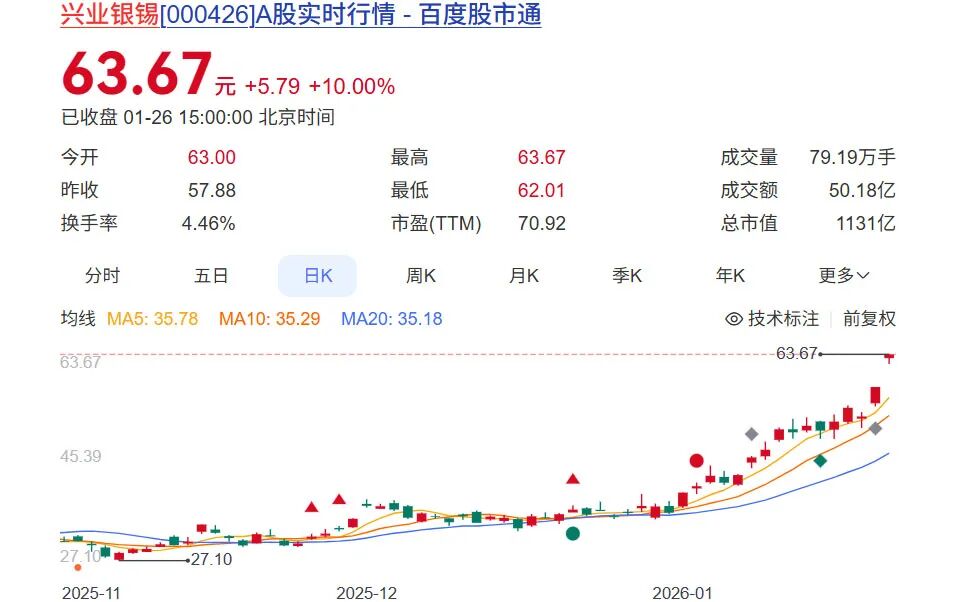Screen dimensions: 954x602
Task: Switch to the 年K chart tab
Action: coord(730,276)
